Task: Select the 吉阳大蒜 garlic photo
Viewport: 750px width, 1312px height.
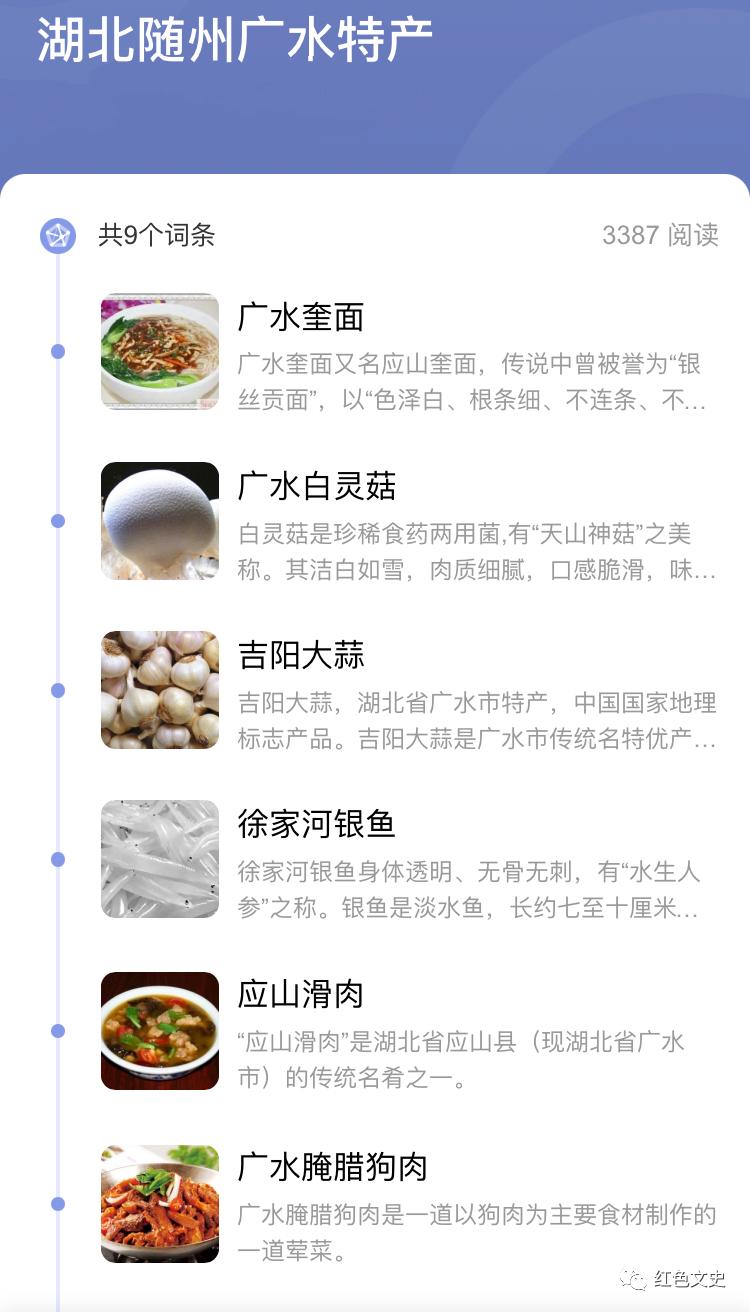Action: pos(158,690)
